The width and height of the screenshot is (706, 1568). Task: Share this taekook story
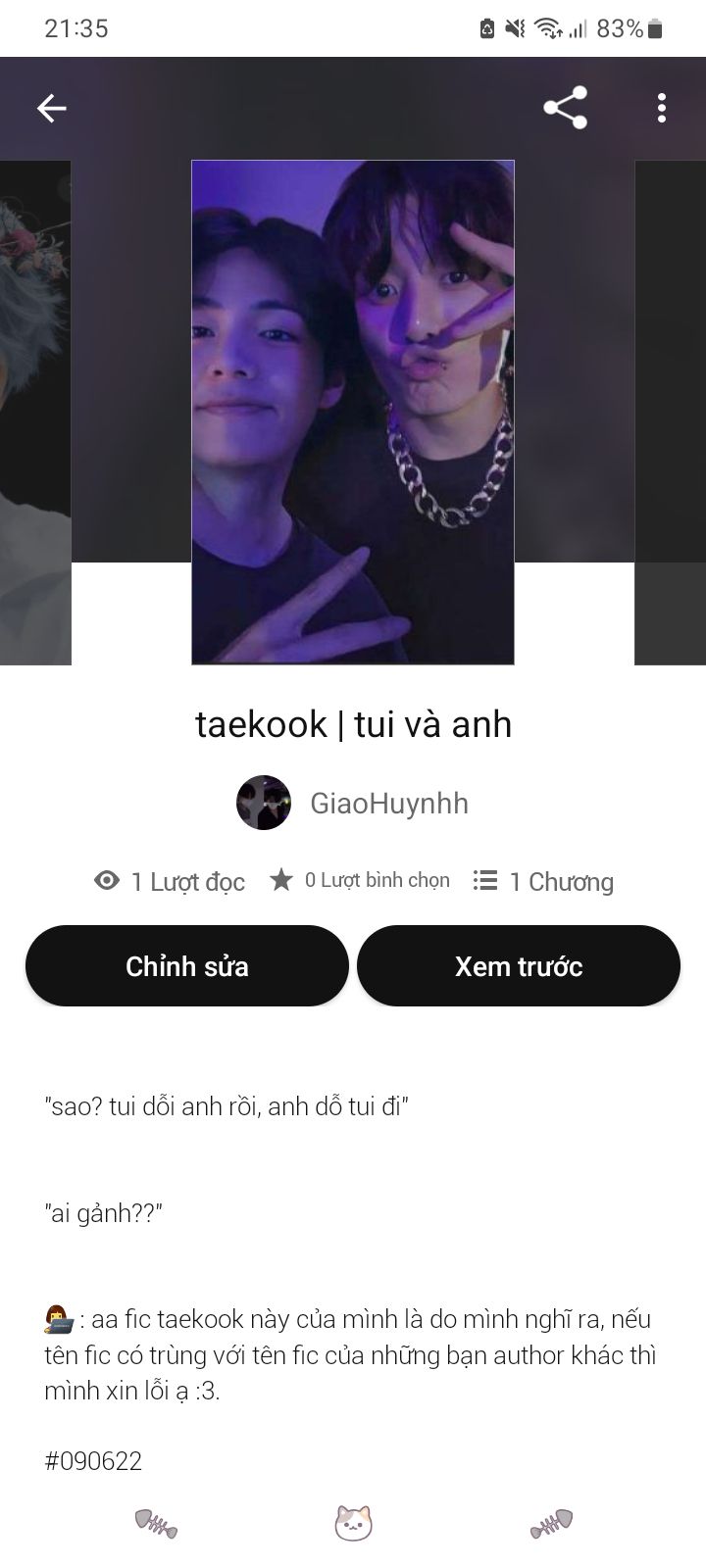point(565,108)
